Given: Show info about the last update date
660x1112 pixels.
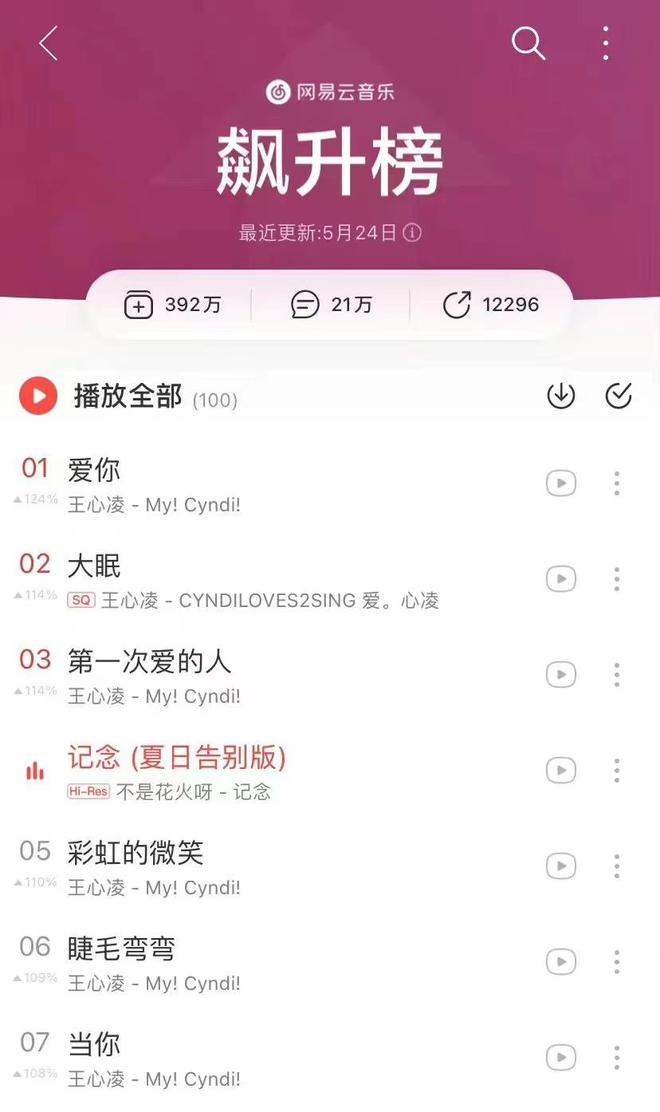Looking at the screenshot, I should [412, 233].
